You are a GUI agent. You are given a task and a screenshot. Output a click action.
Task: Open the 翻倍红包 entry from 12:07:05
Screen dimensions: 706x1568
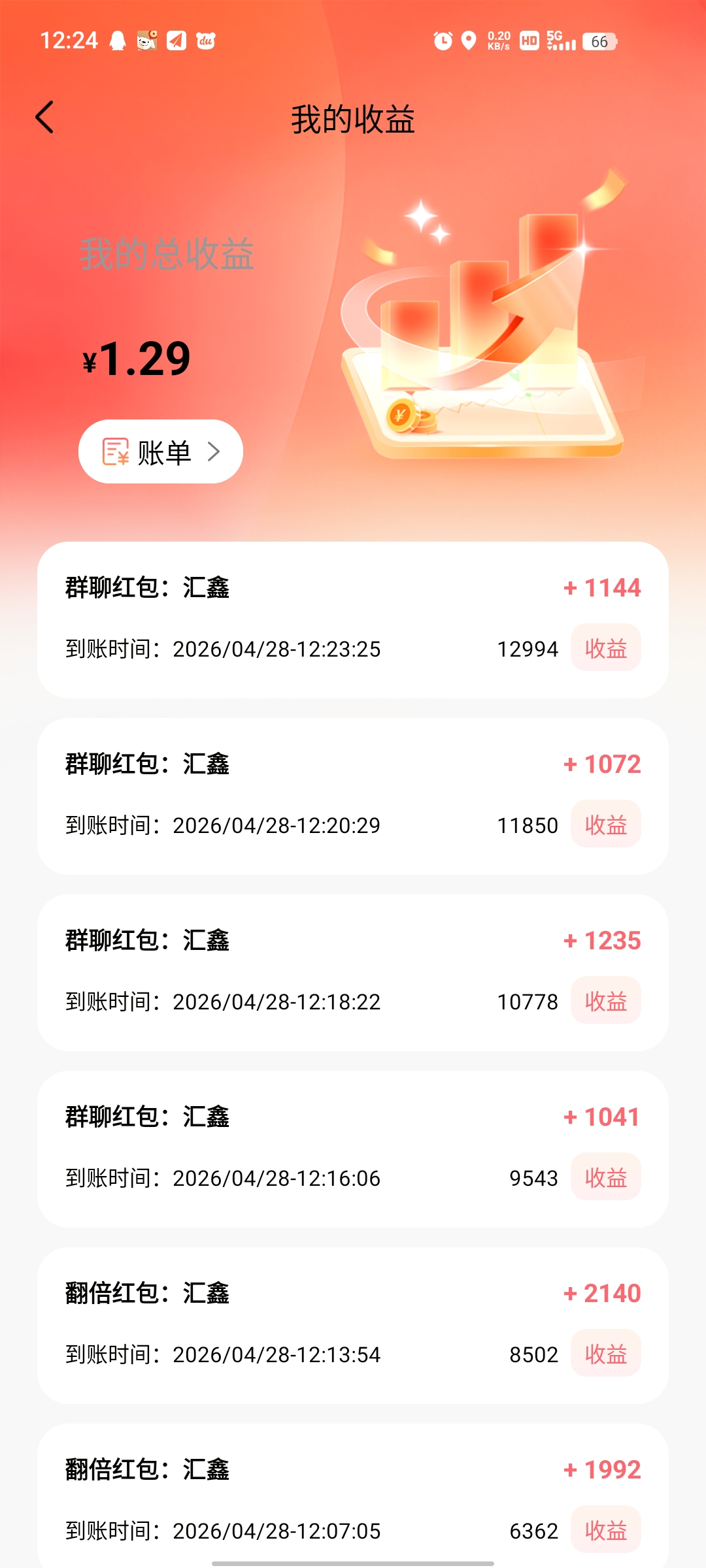coord(353,1496)
